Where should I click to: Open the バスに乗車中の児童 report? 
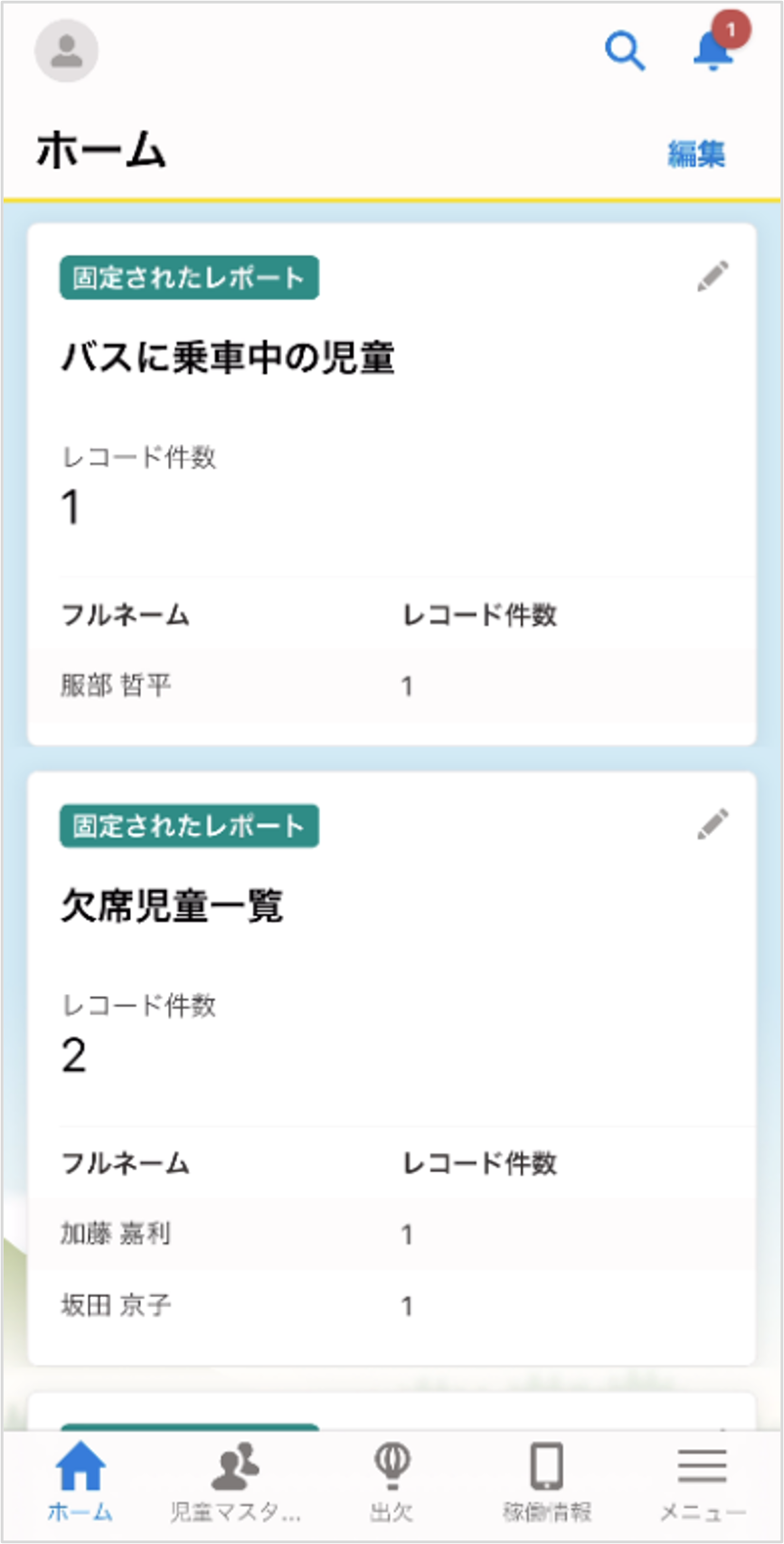pos(228,357)
